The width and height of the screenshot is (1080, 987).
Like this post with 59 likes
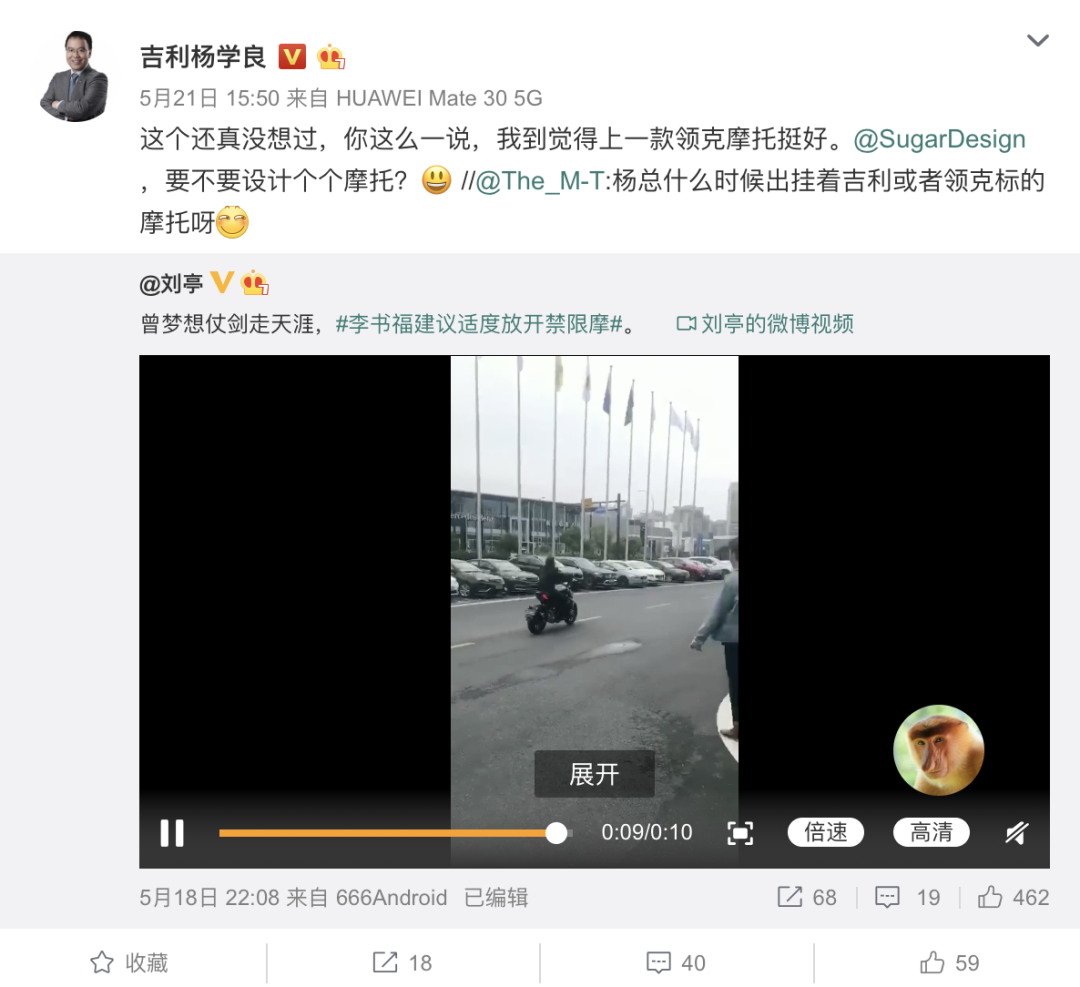coord(949,963)
